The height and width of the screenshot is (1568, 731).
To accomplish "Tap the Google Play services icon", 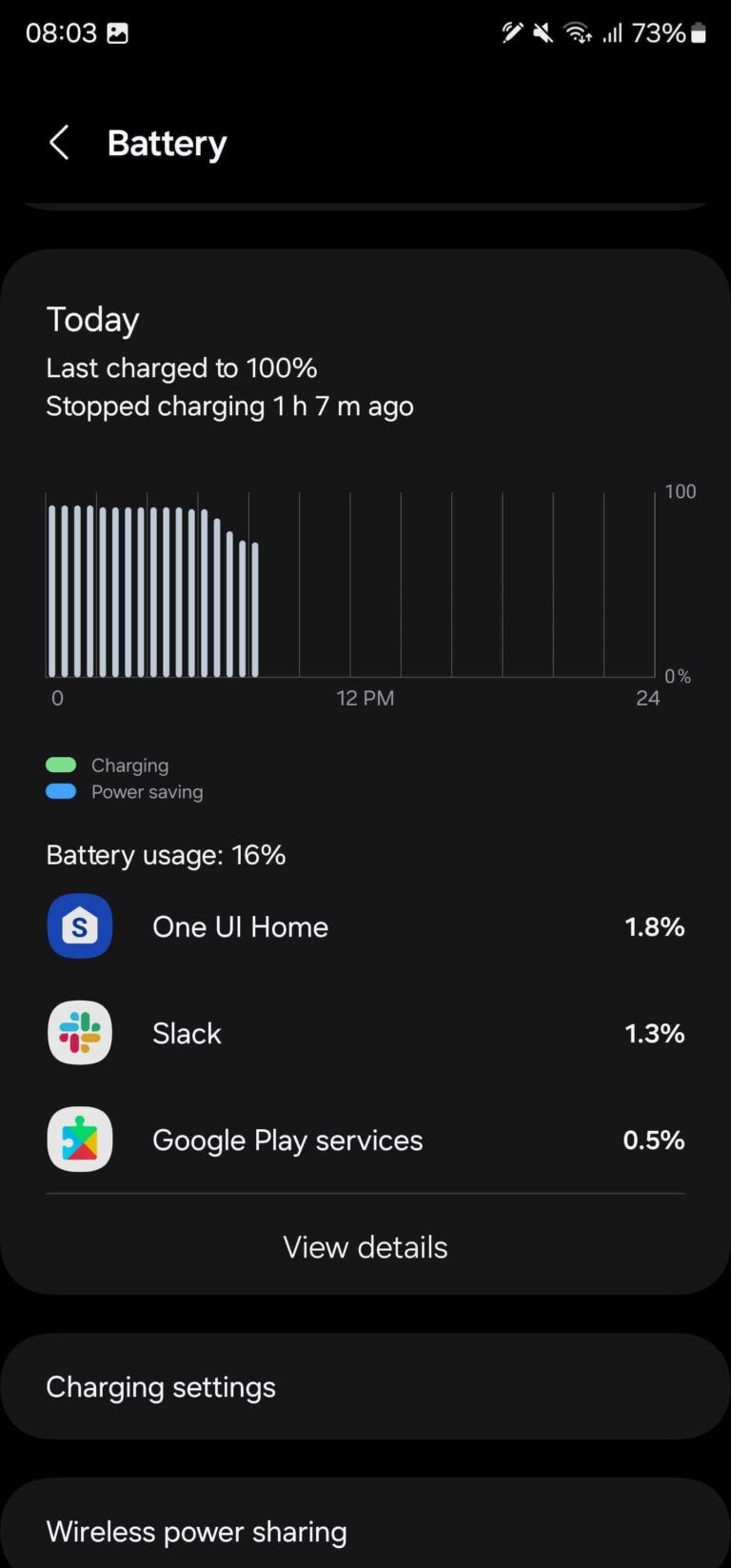I will pos(79,1139).
